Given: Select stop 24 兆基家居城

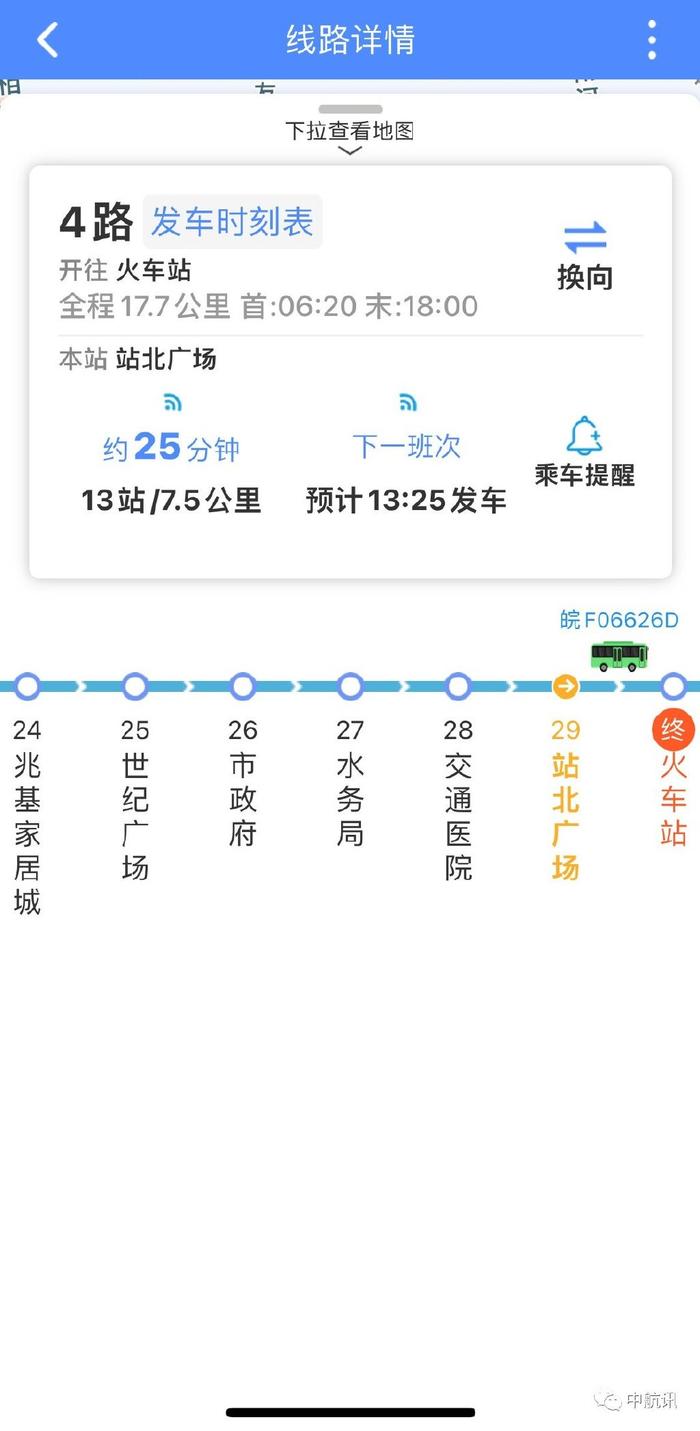Looking at the screenshot, I should pyautogui.click(x=27, y=799).
